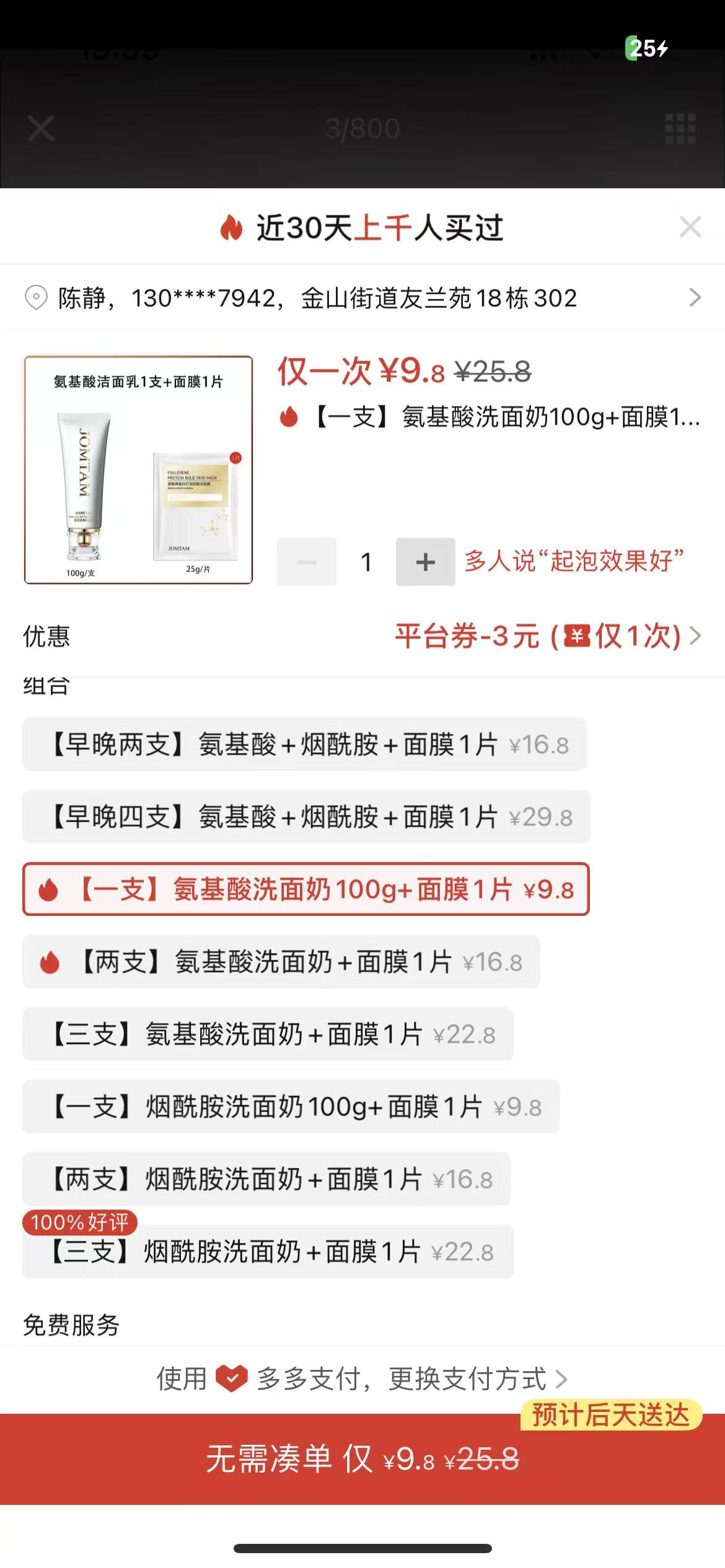Close the image viewer with the X

click(x=41, y=128)
